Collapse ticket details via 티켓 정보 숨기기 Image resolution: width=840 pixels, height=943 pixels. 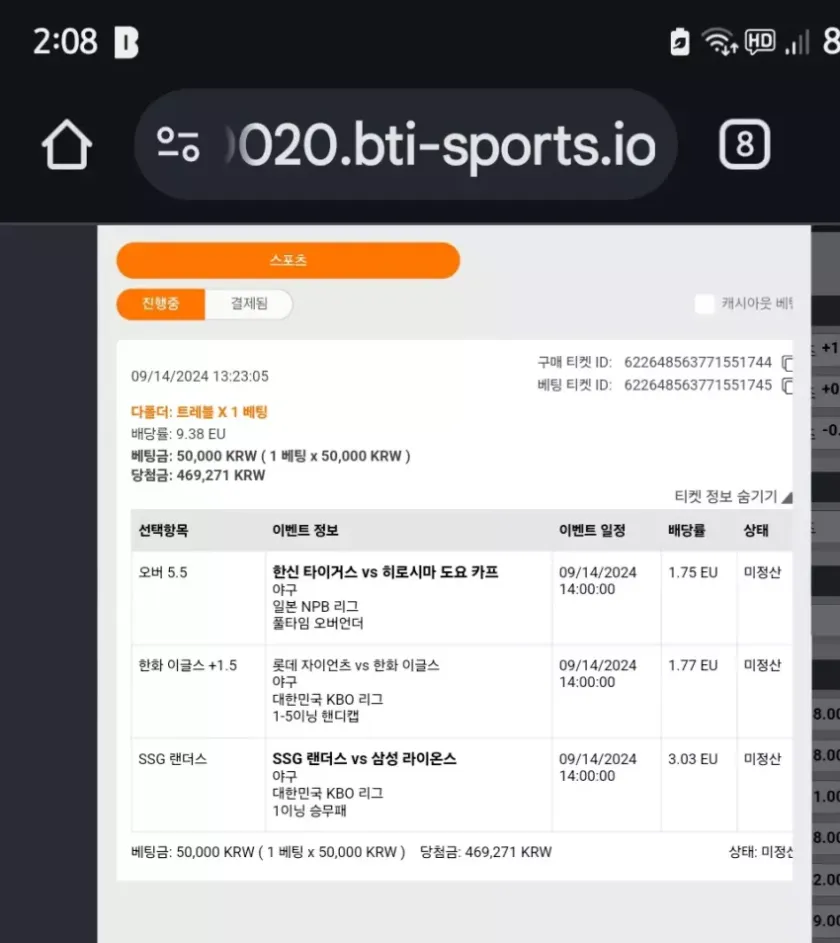click(732, 496)
